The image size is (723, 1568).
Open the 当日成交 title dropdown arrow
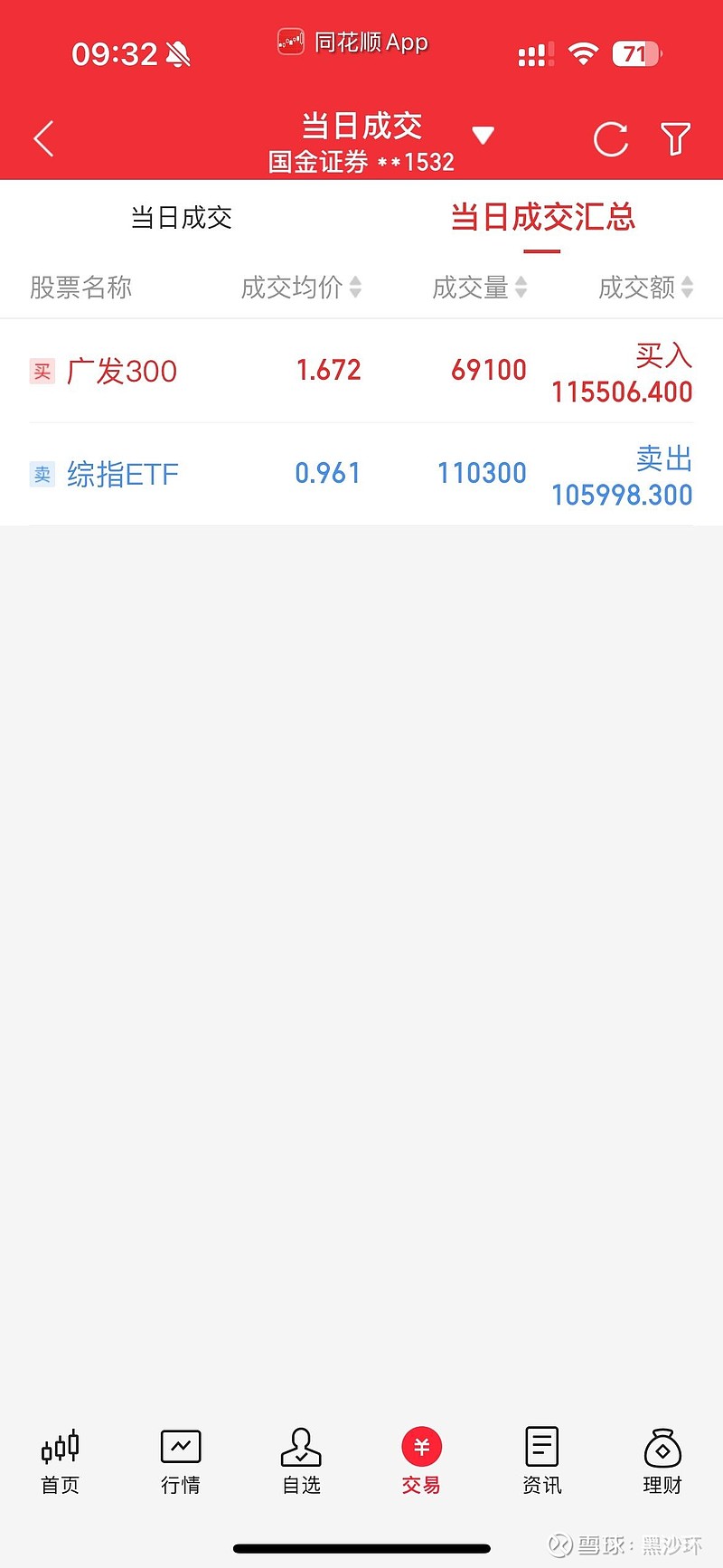tap(484, 134)
